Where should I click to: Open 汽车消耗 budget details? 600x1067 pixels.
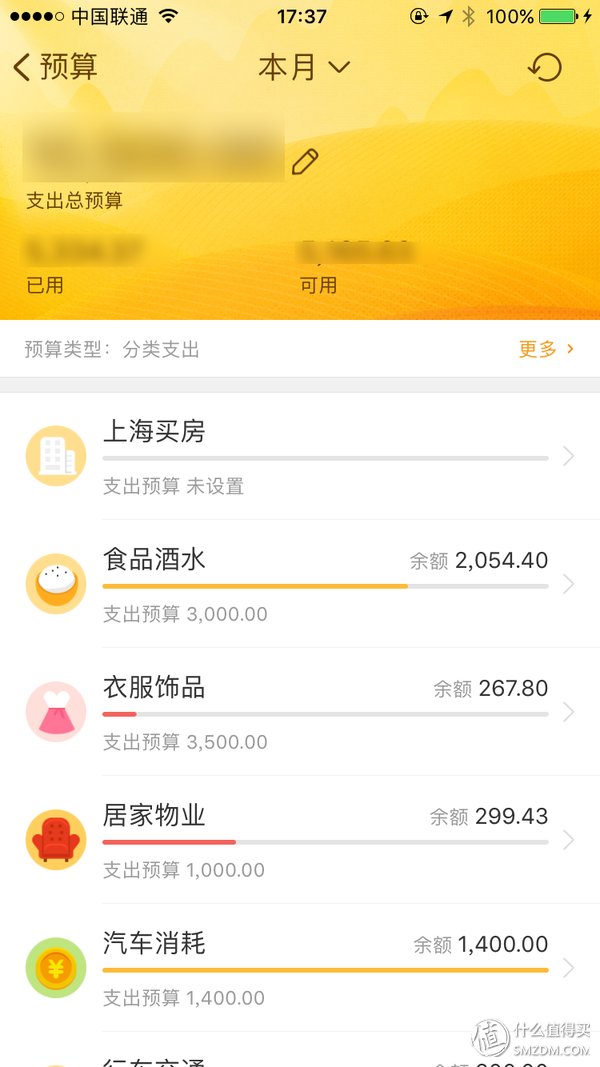coord(300,968)
